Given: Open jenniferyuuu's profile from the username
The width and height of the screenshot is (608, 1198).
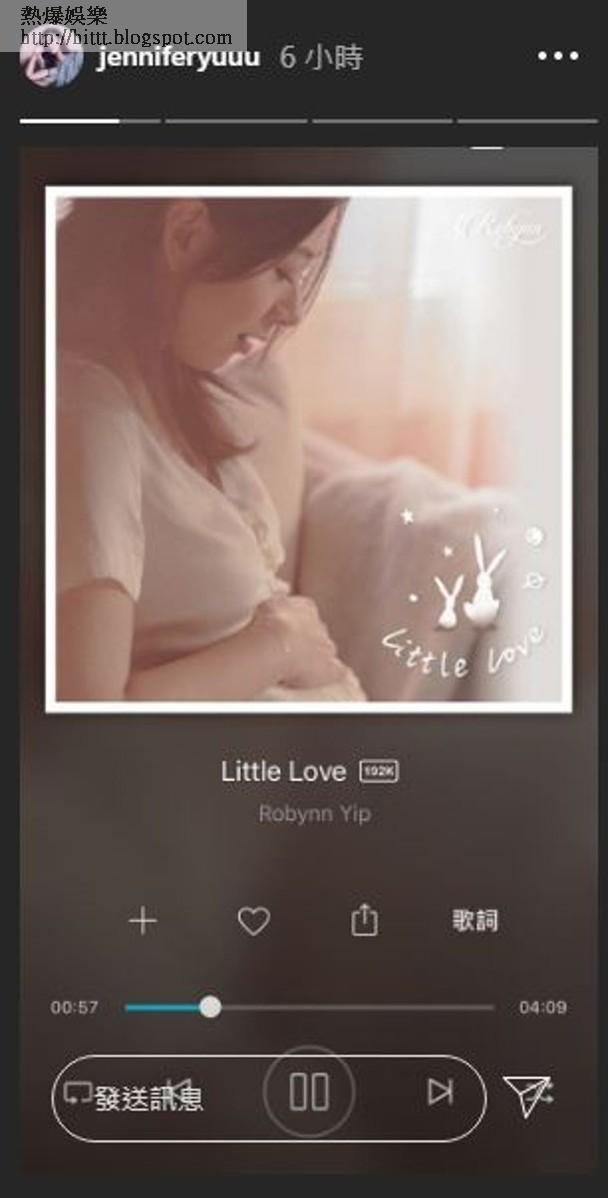Looking at the screenshot, I should tap(177, 57).
